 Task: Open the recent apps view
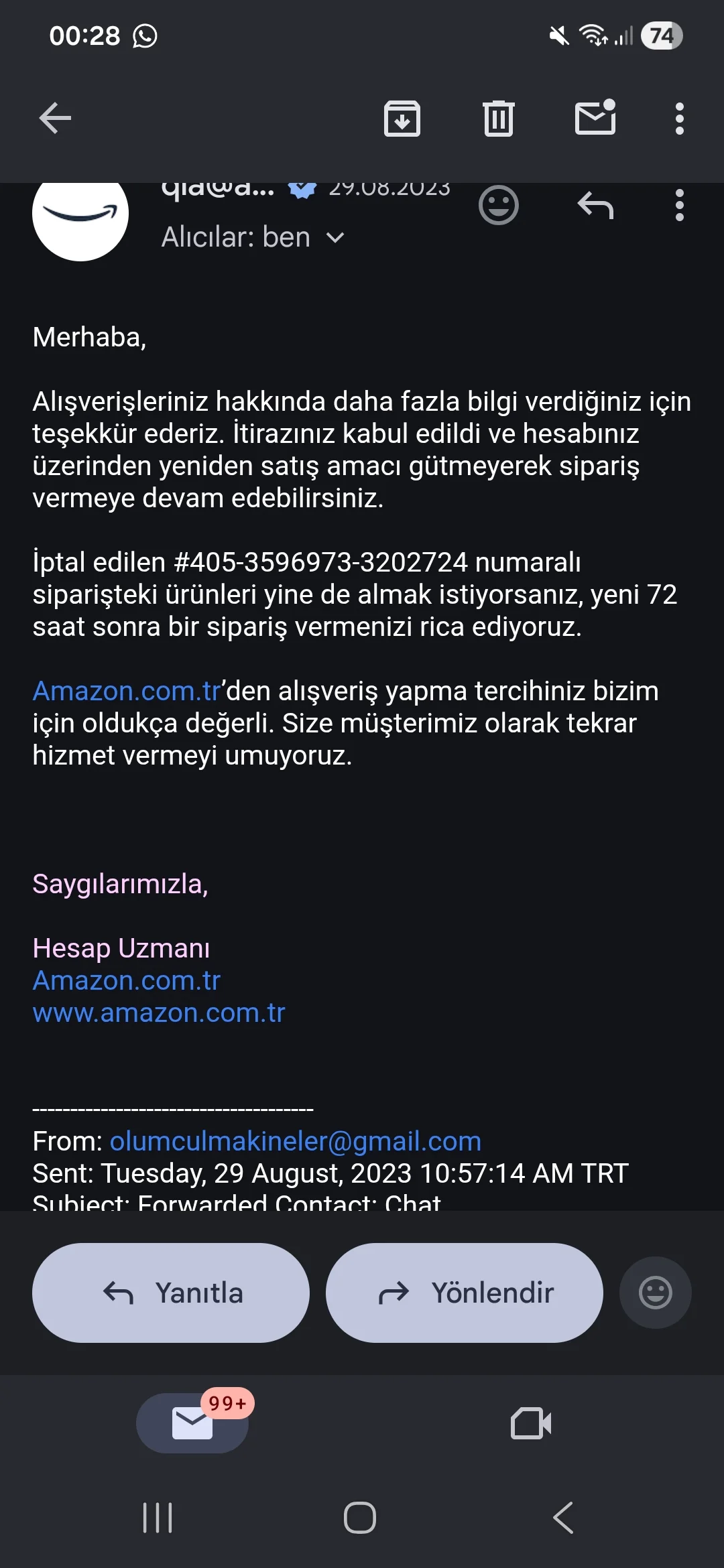158,1518
